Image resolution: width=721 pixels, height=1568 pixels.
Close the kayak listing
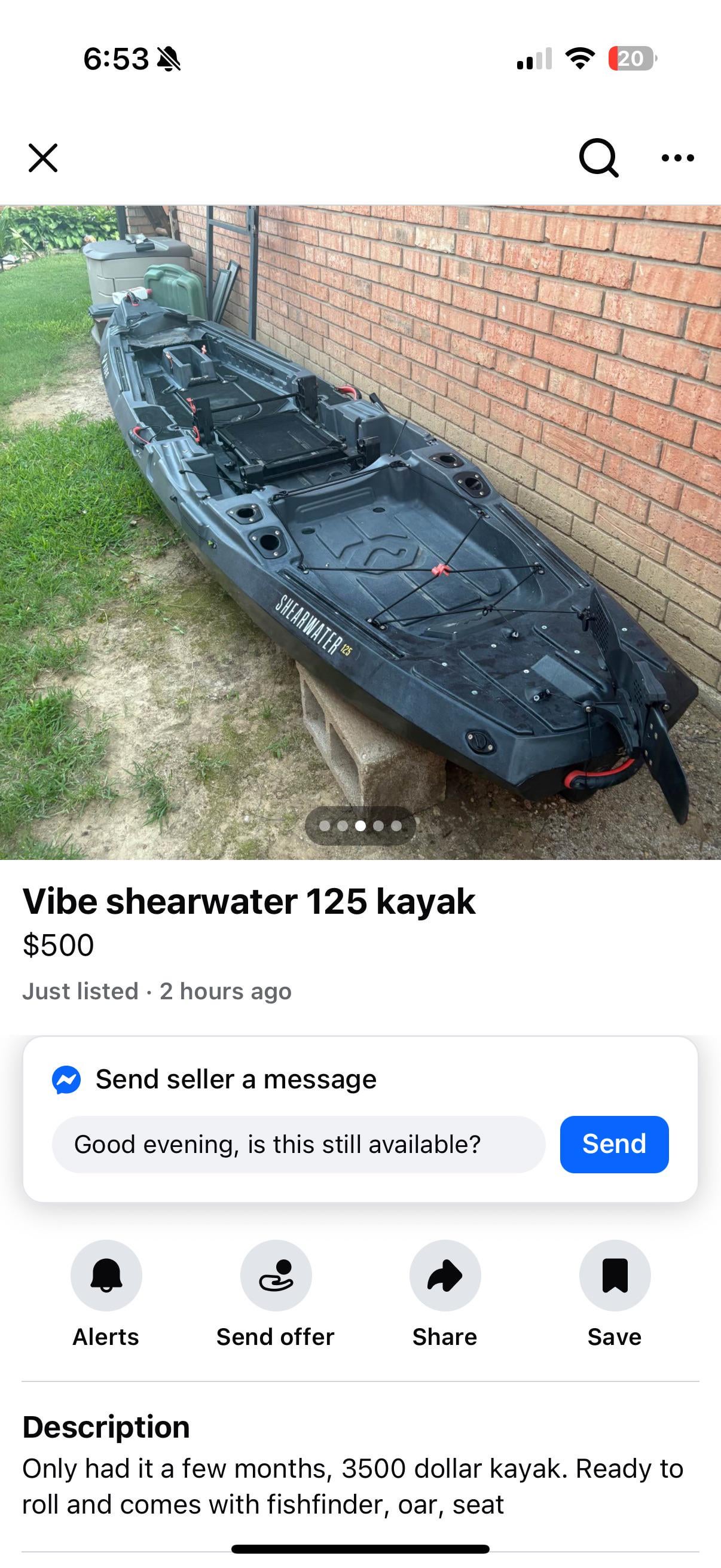(42, 158)
